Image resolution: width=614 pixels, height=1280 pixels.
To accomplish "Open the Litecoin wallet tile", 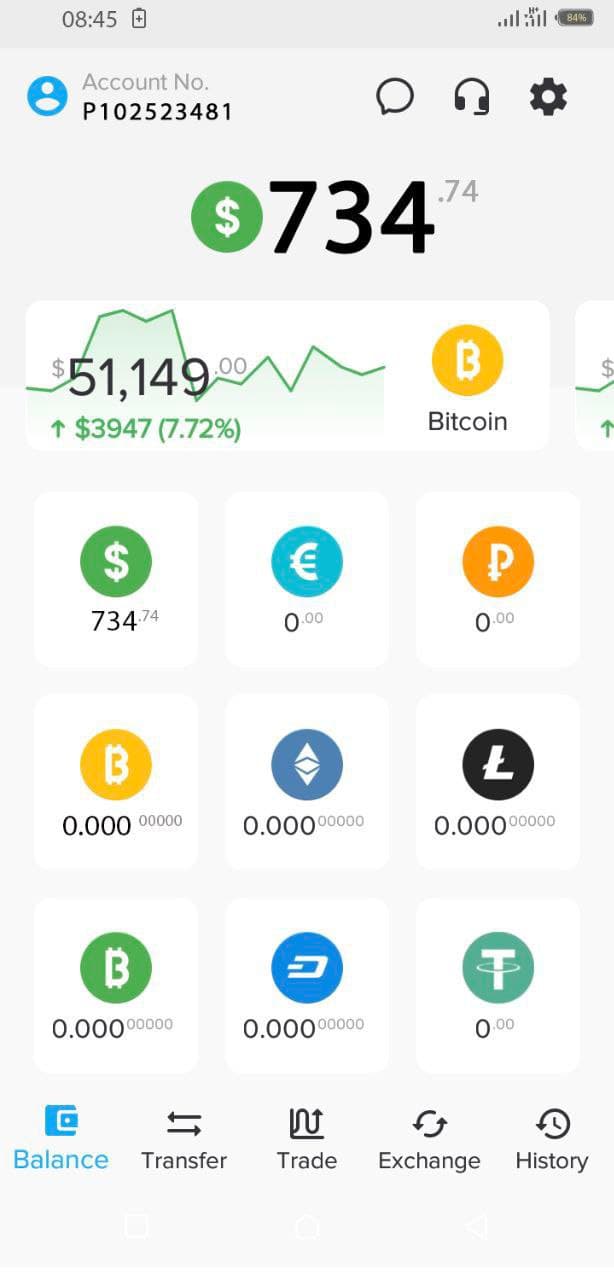I will pos(497,782).
